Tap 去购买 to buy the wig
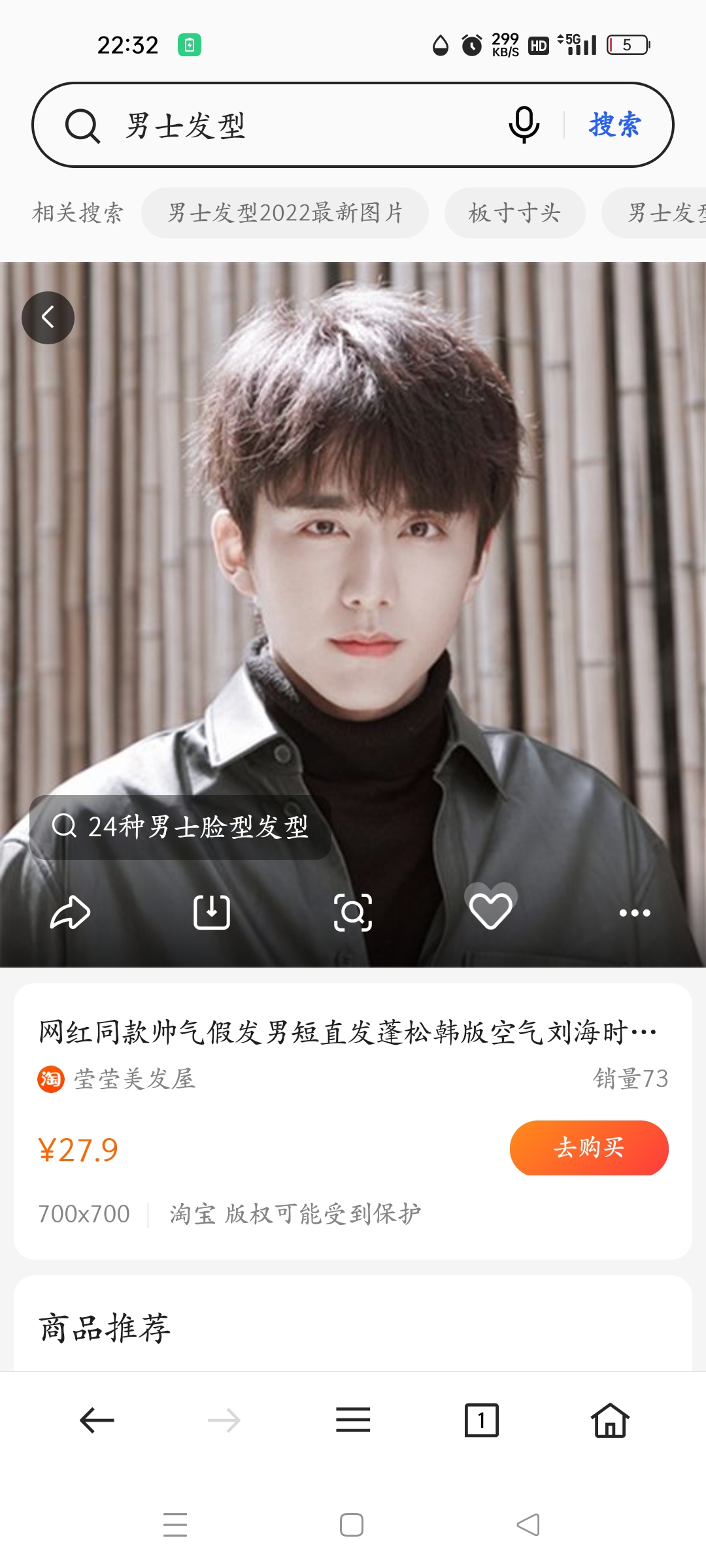 tap(589, 1148)
